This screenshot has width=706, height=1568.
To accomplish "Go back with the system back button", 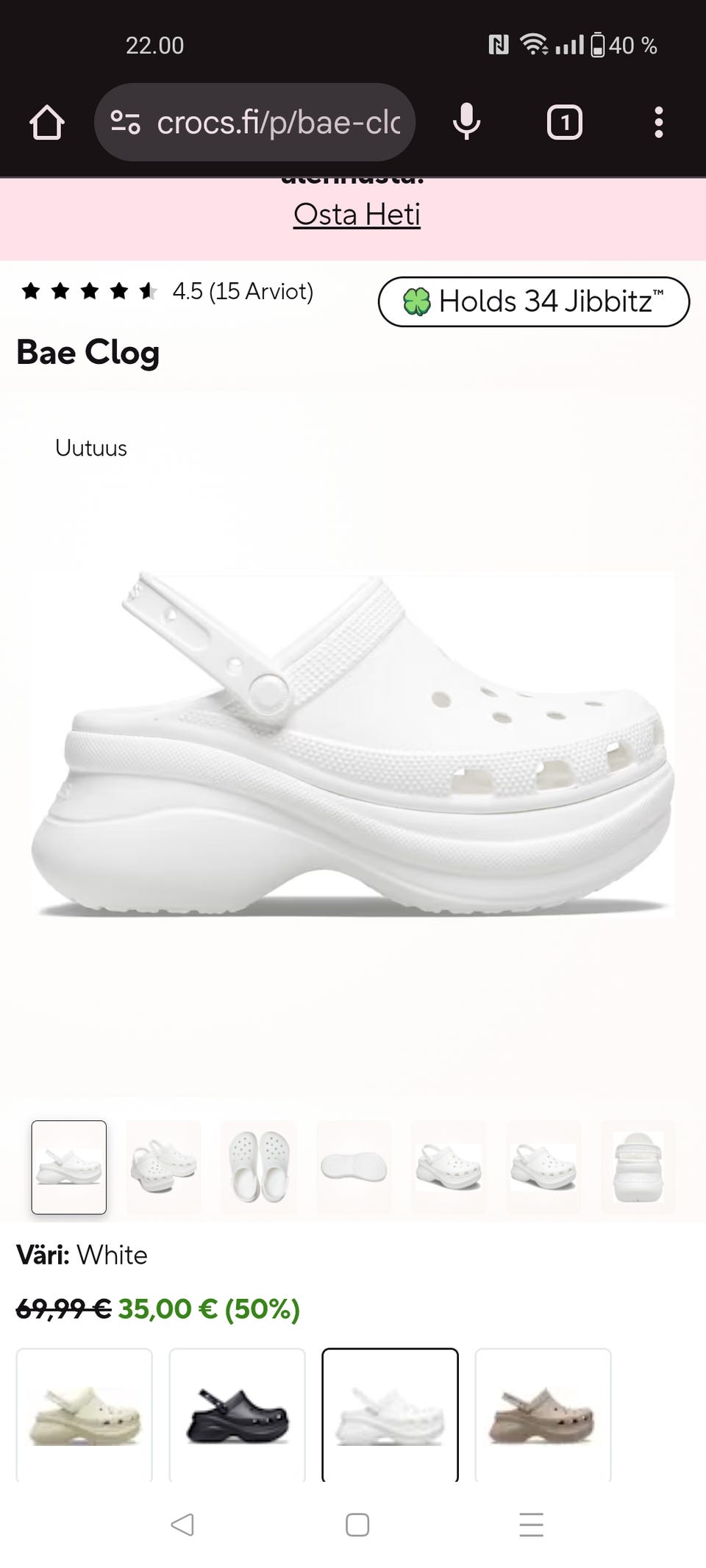I will click(182, 1524).
